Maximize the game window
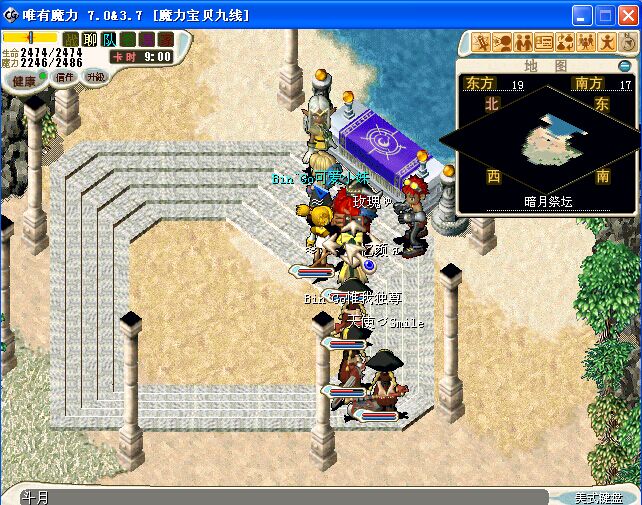The image size is (642, 505). pos(605,15)
